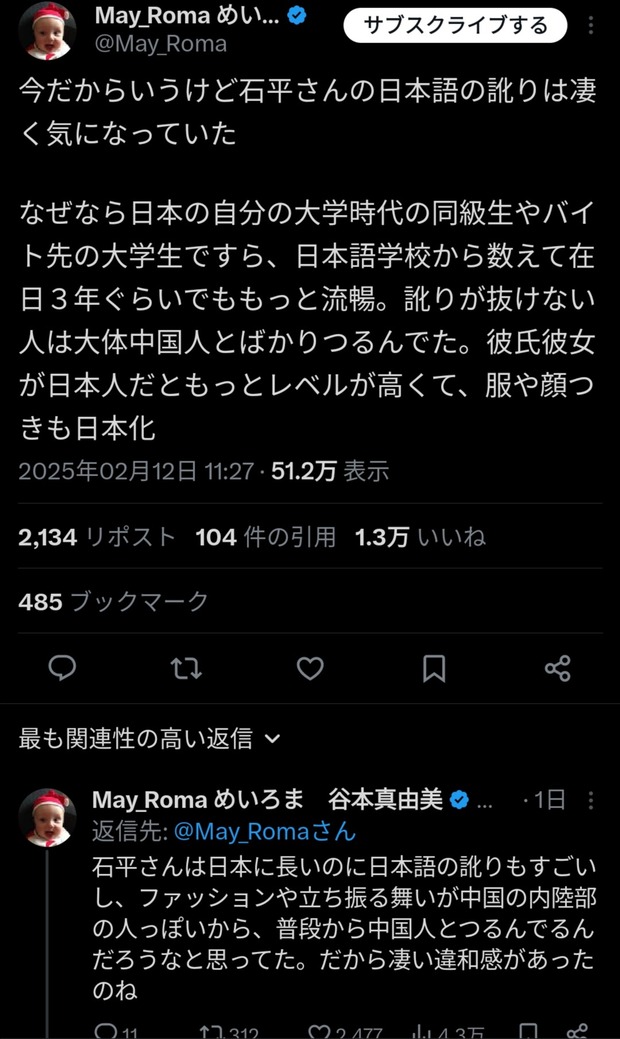620x1039 pixels.
Task: Repost the main post
Action: pyautogui.click(x=186, y=668)
